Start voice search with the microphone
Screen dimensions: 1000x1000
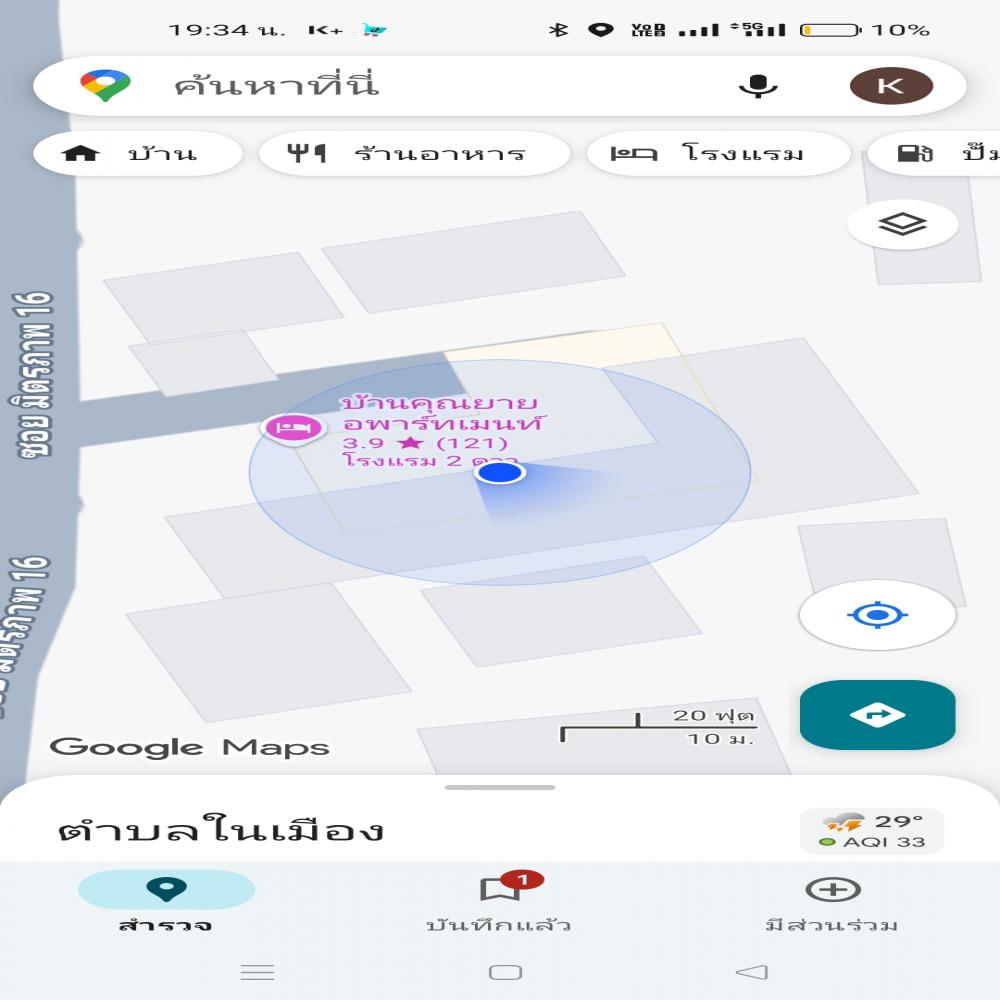pyautogui.click(x=758, y=86)
